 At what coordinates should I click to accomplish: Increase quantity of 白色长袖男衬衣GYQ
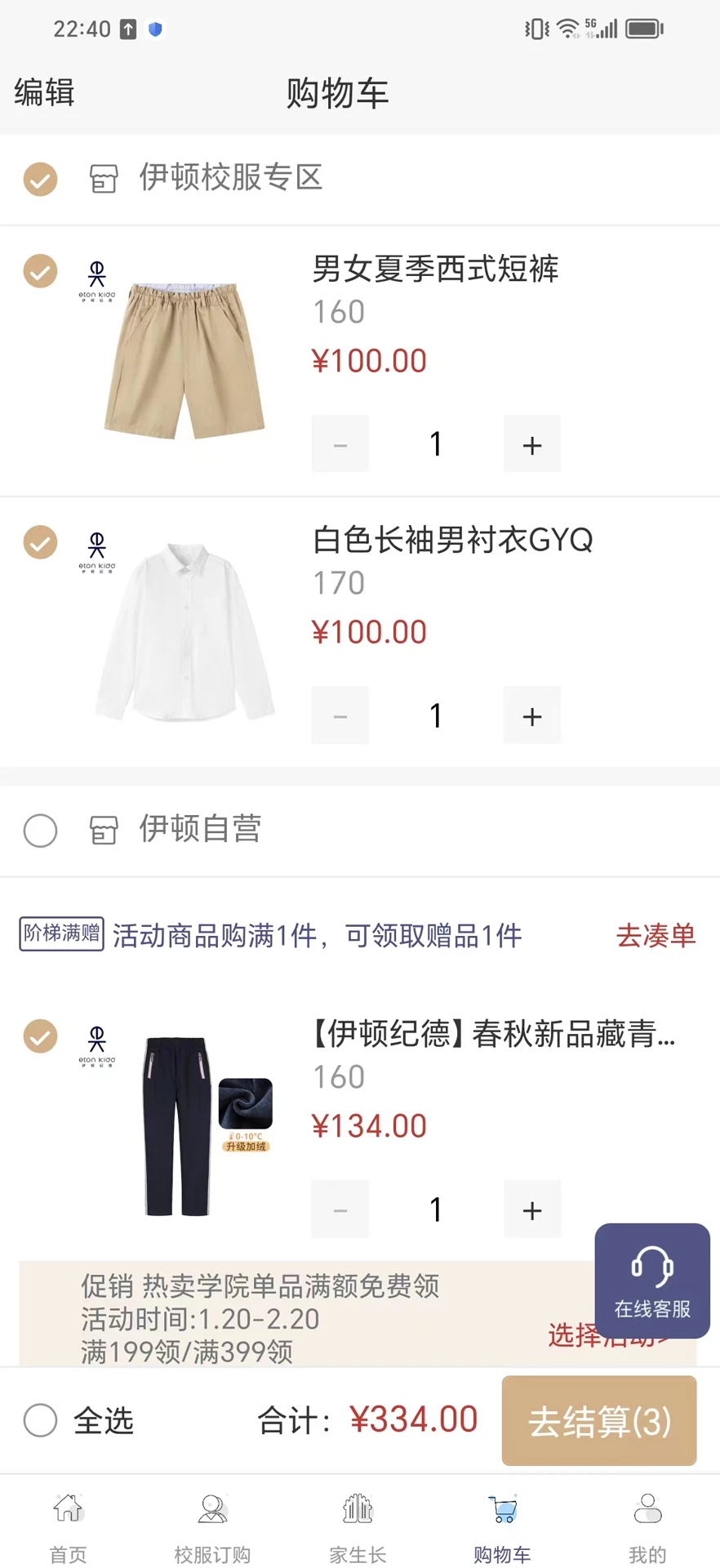point(531,715)
